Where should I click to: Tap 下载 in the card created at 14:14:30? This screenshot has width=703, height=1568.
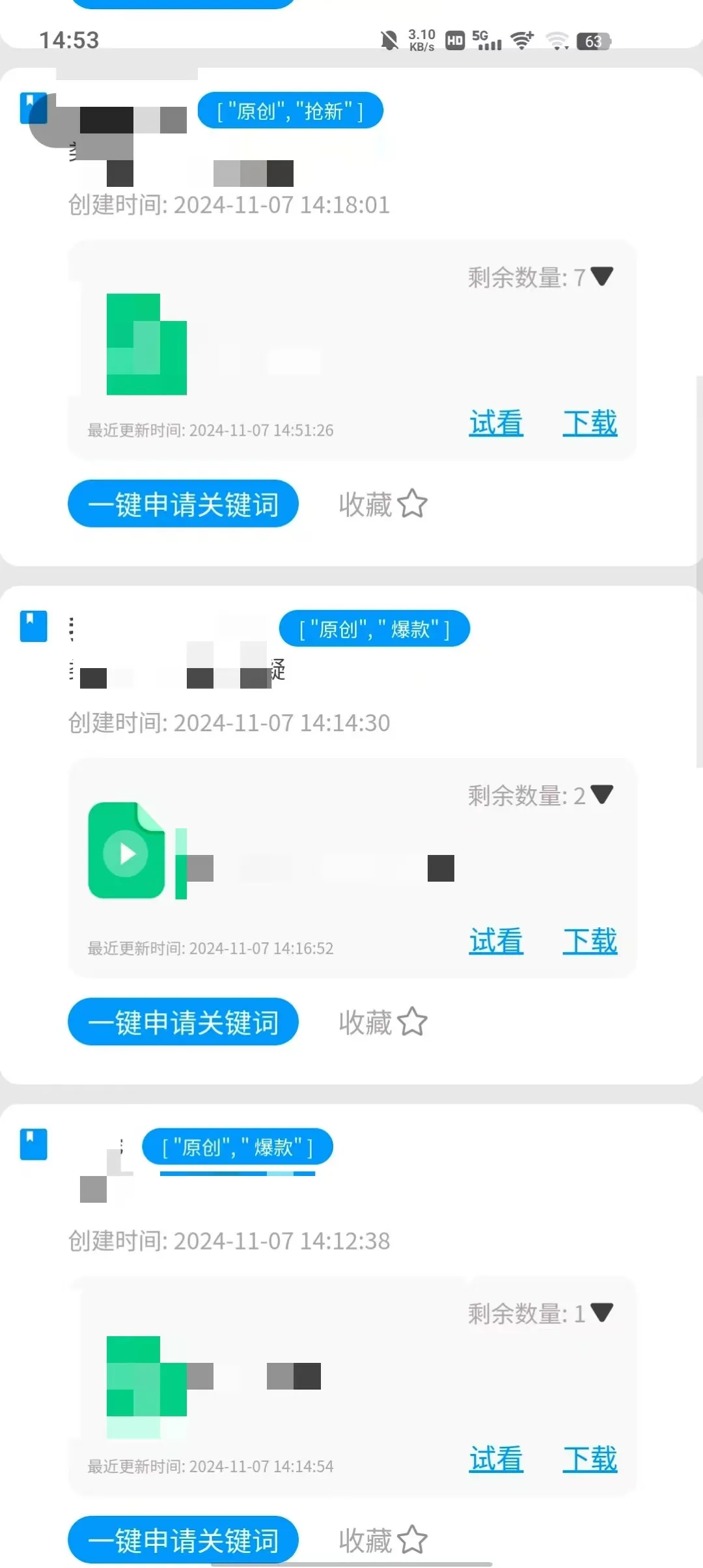coord(590,941)
